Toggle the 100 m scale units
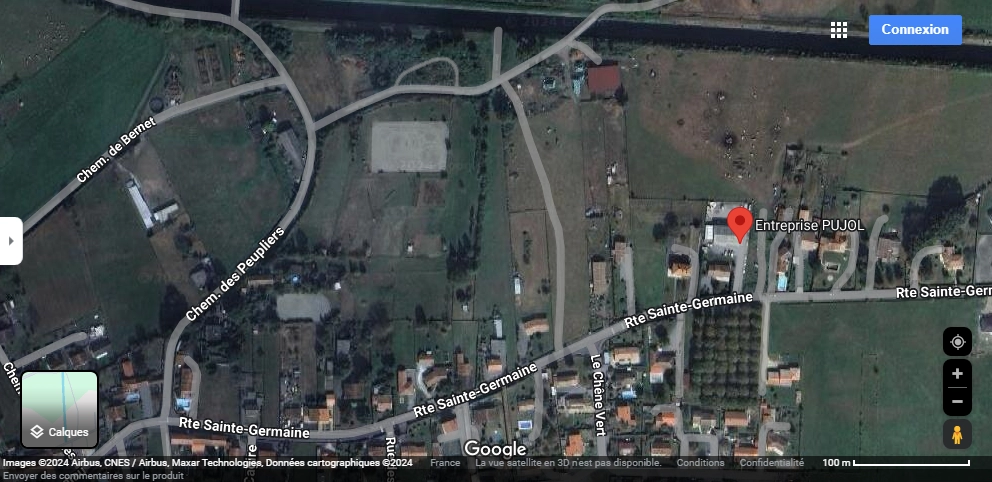 pos(896,463)
